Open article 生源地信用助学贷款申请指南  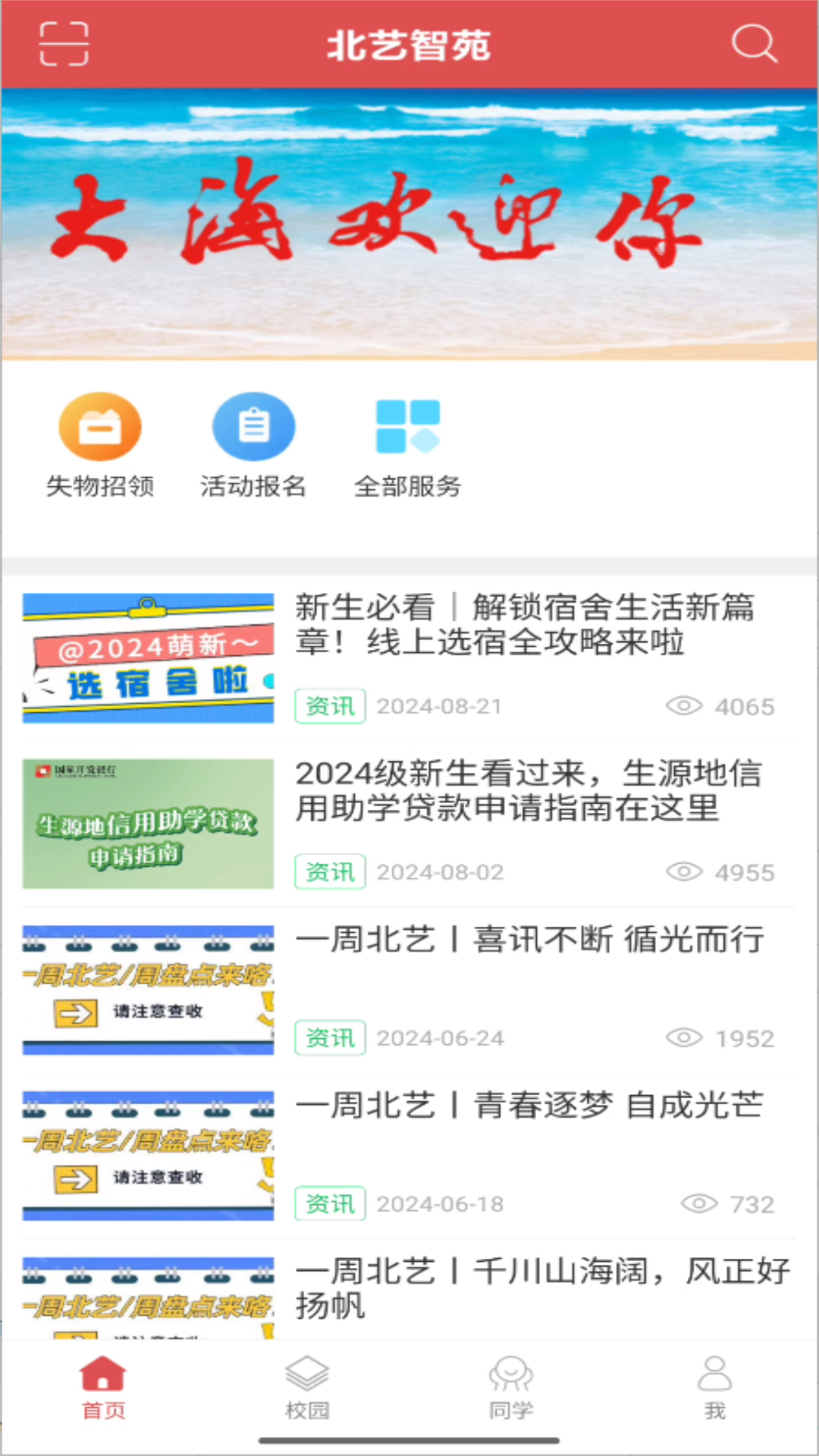point(528,791)
